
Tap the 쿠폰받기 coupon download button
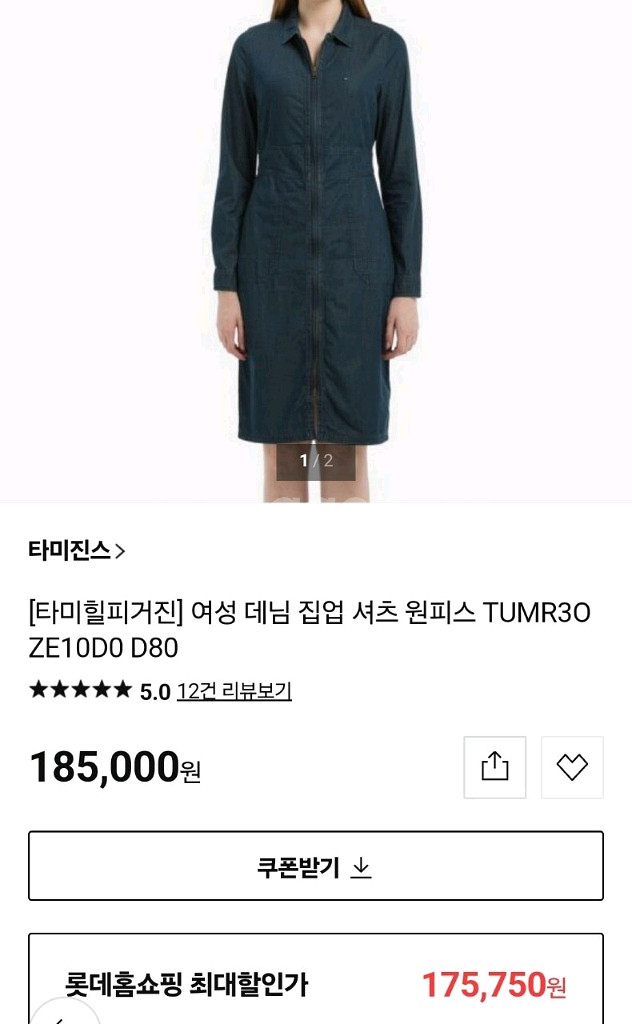316,866
